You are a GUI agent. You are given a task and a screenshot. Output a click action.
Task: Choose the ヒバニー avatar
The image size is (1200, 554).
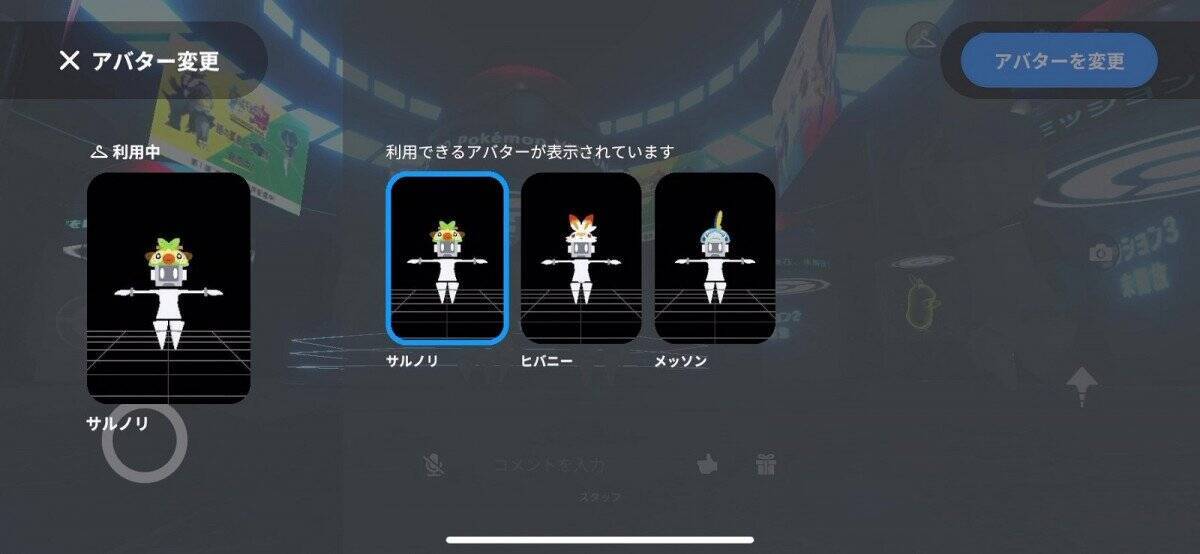(581, 258)
